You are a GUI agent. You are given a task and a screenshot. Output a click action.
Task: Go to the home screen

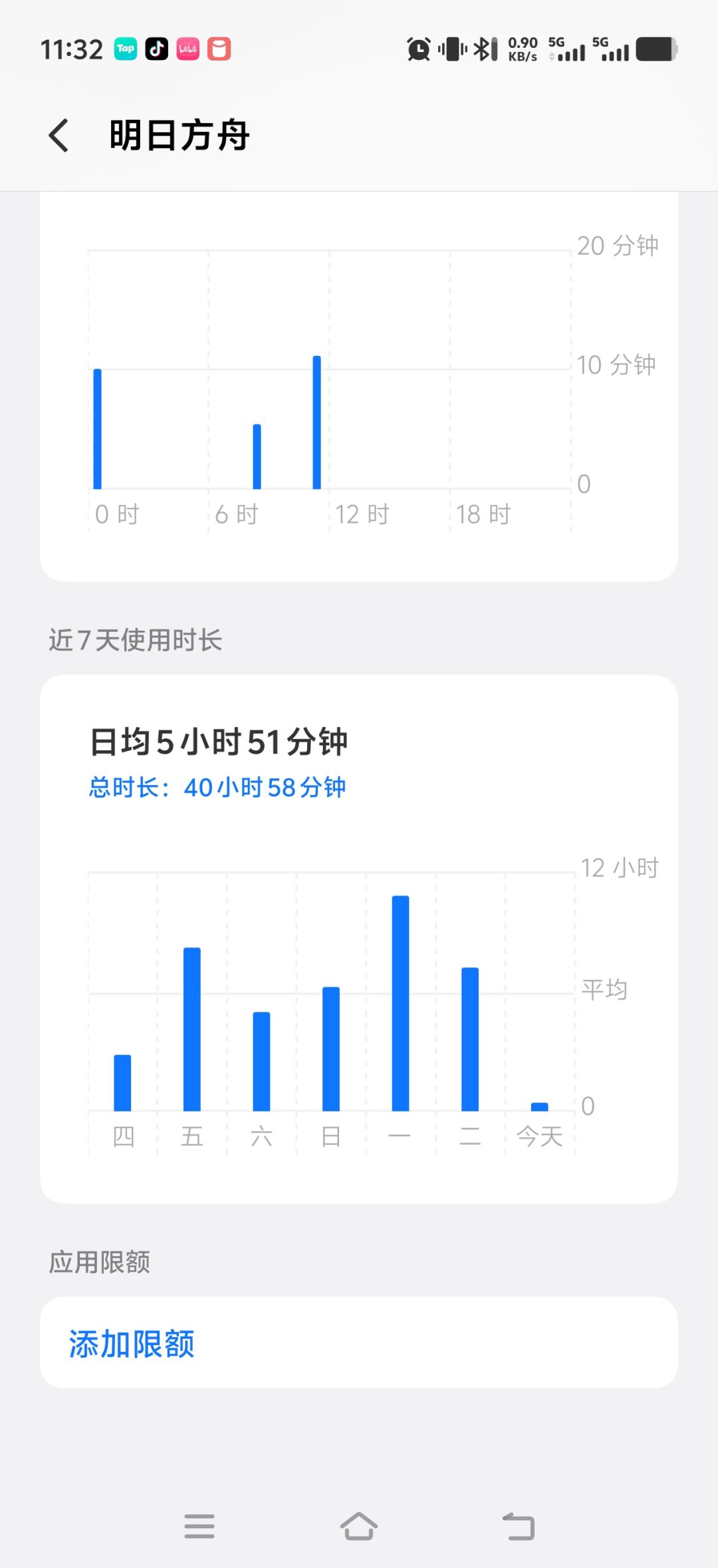[359, 1526]
